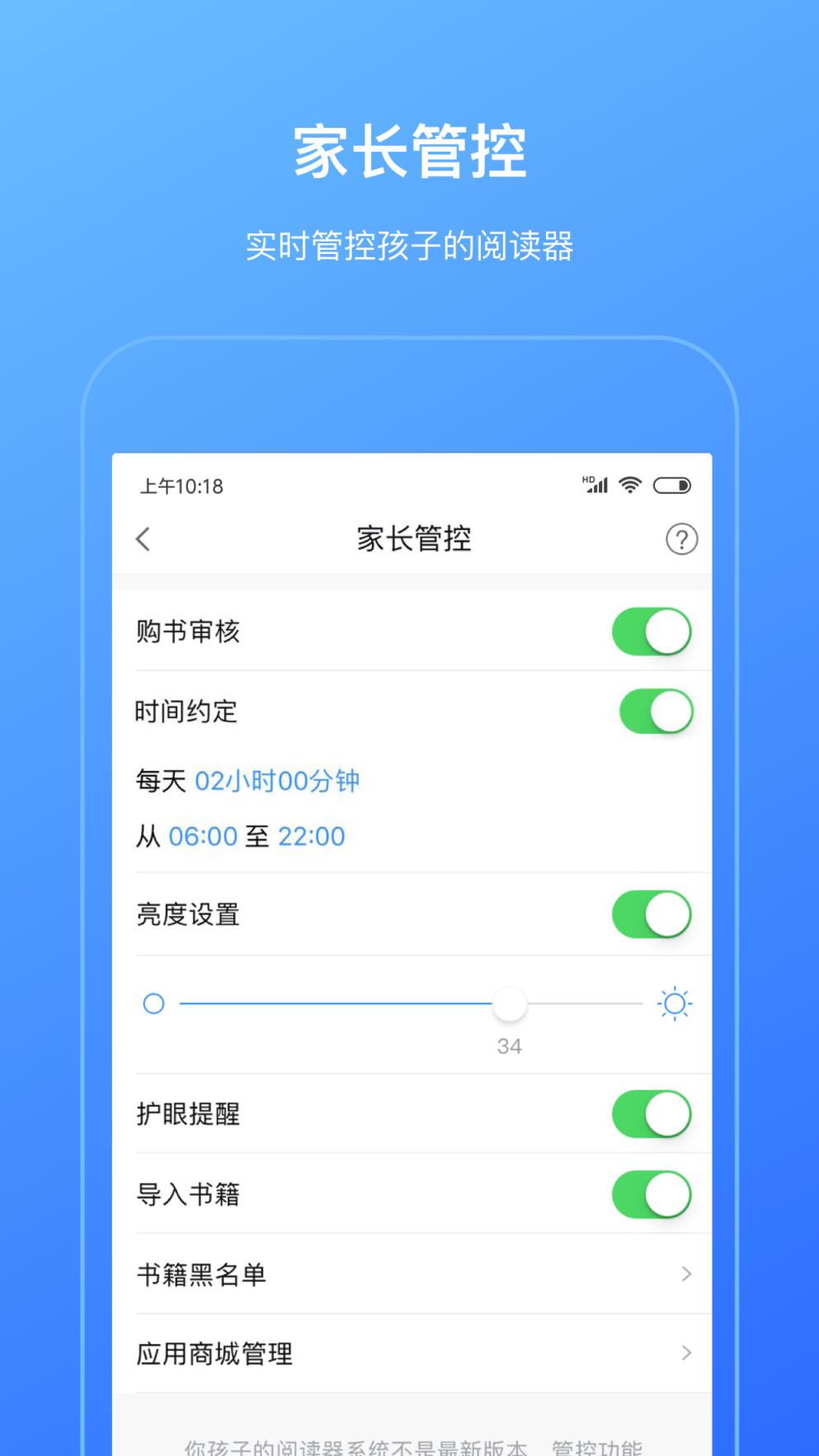Turn off 导入书籍 toggle
The image size is (819, 1456).
[651, 1194]
